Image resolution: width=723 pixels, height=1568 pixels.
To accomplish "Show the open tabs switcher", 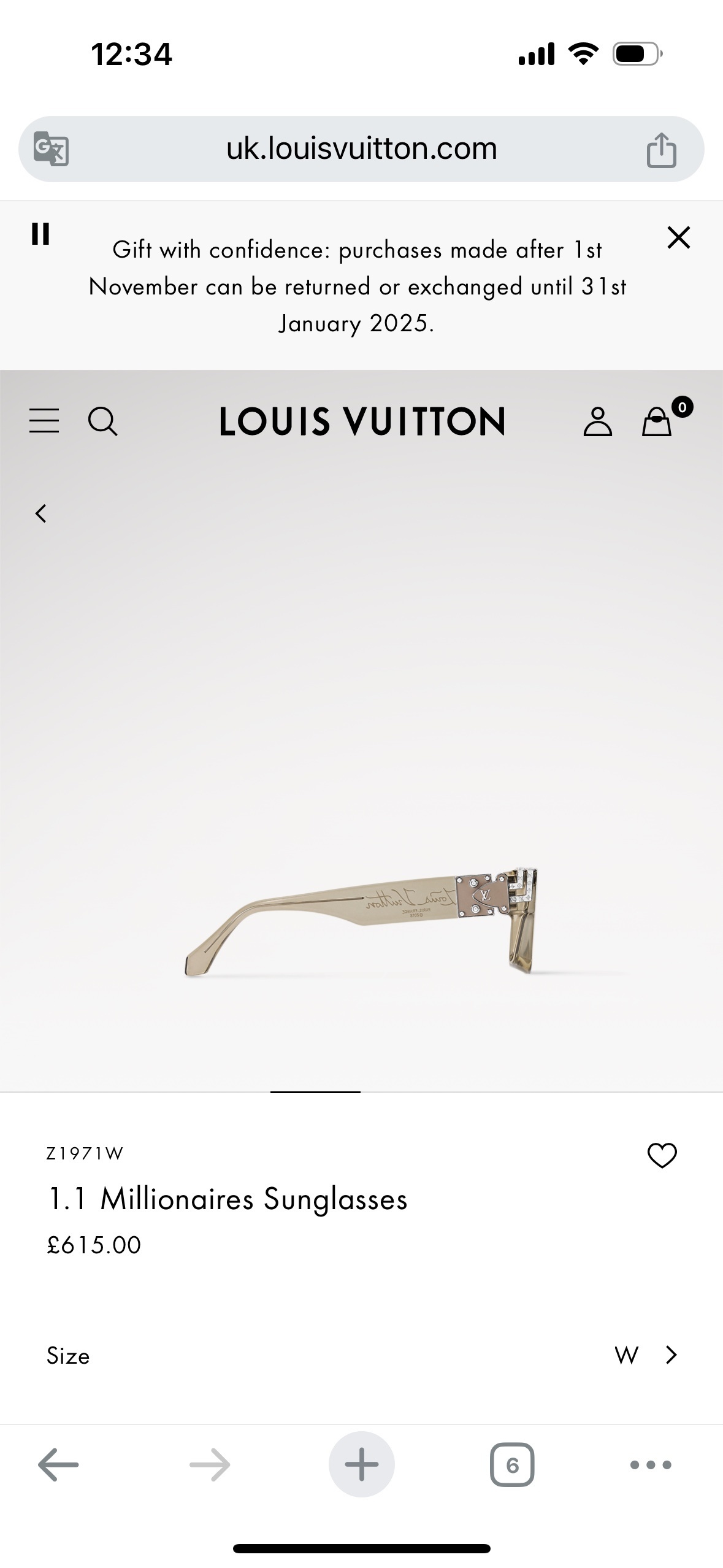I will 512,1465.
